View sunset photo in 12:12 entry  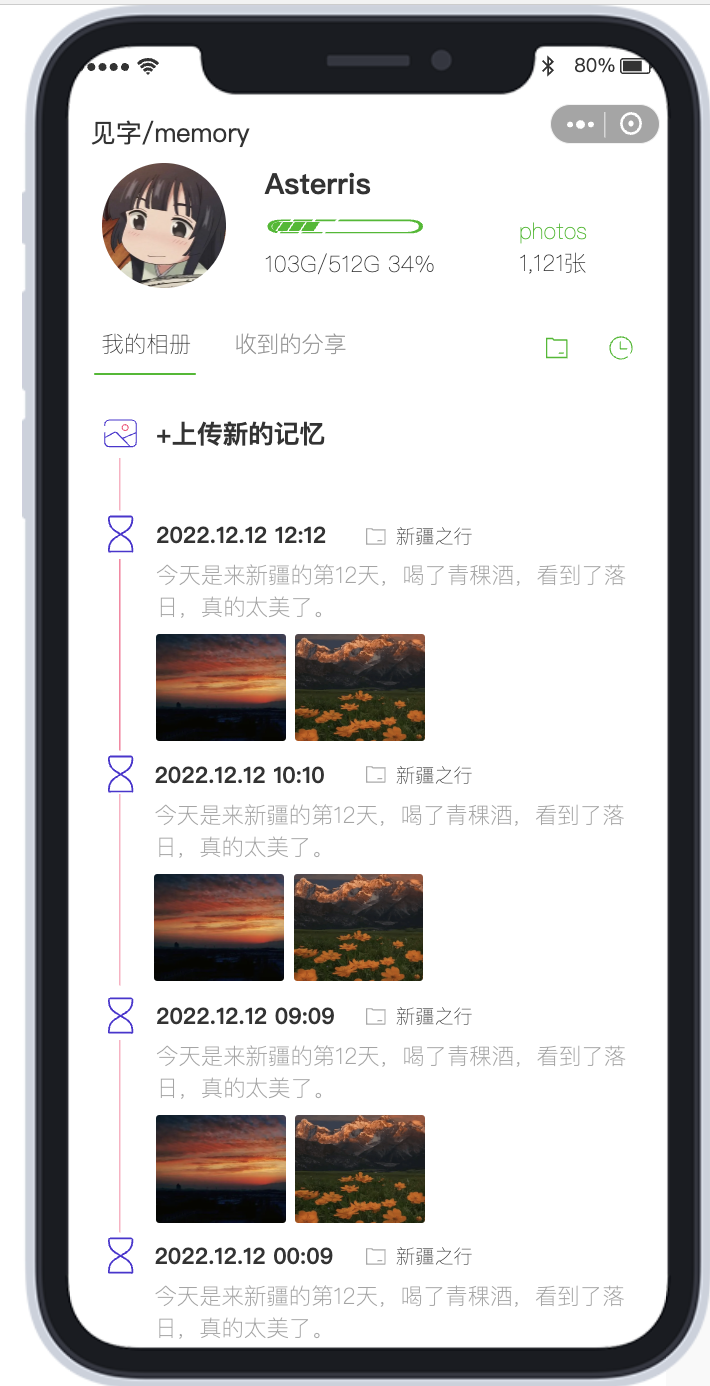[221, 687]
